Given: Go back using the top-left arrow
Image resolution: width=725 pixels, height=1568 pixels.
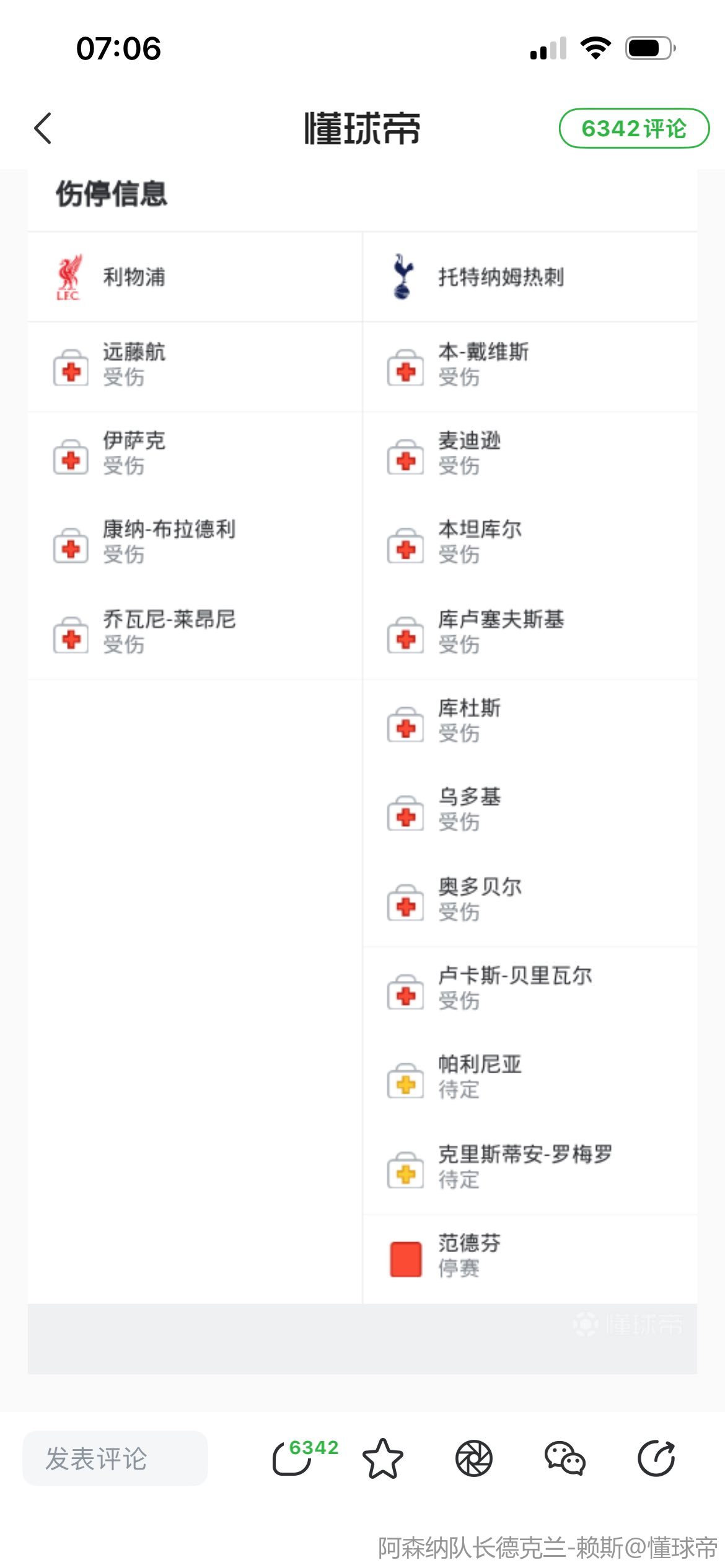Looking at the screenshot, I should [x=43, y=128].
